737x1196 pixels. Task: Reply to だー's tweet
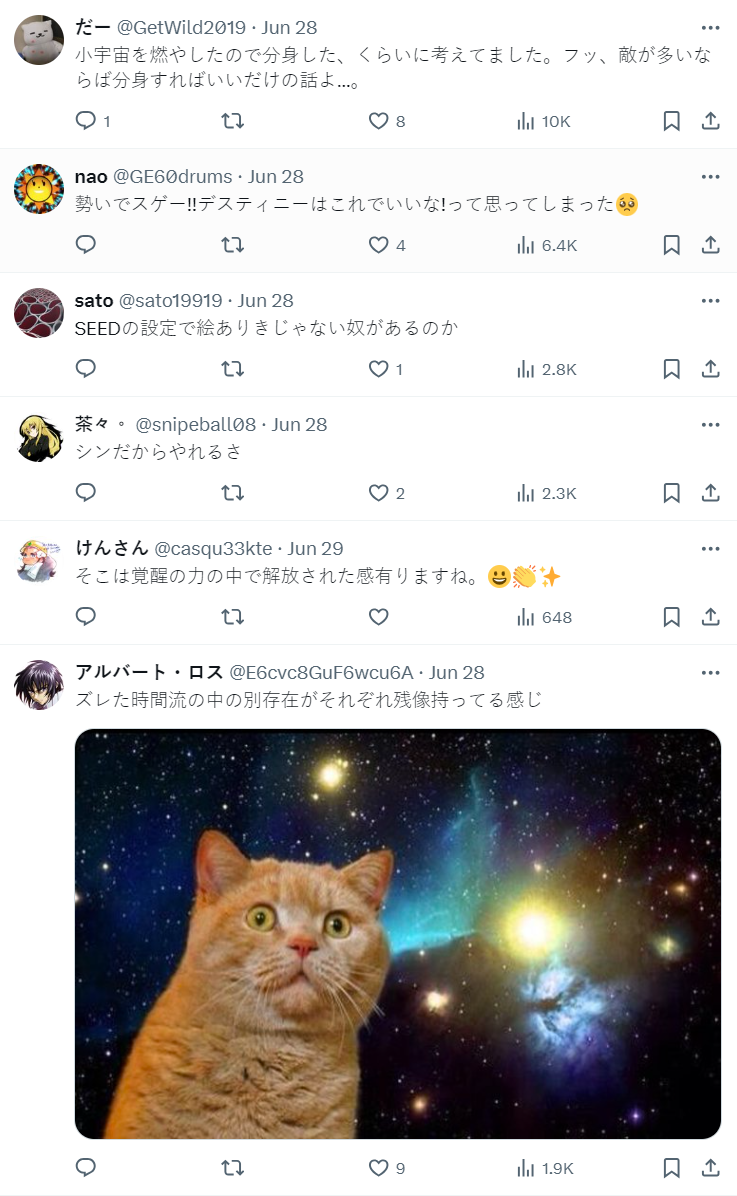pos(86,121)
